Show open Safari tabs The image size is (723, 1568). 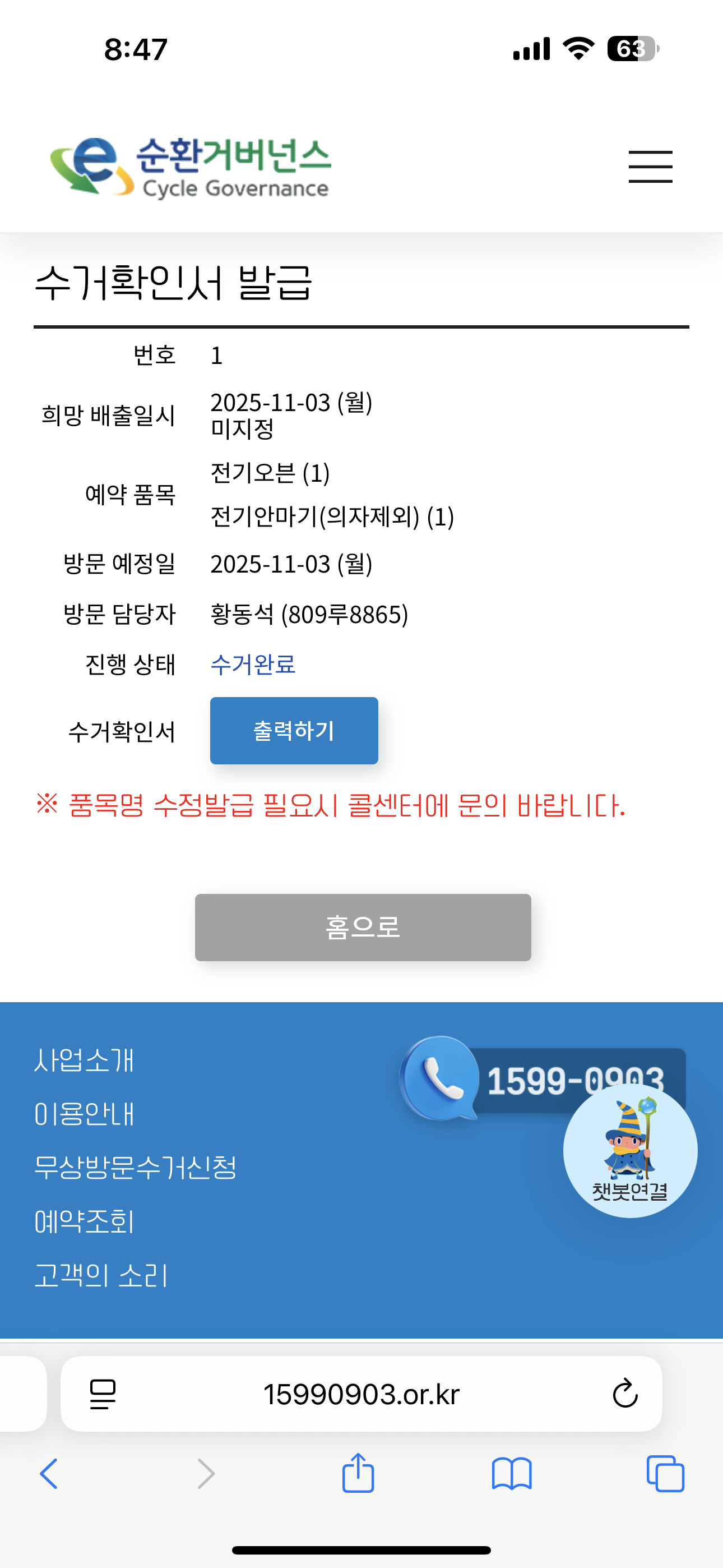pos(665,1474)
